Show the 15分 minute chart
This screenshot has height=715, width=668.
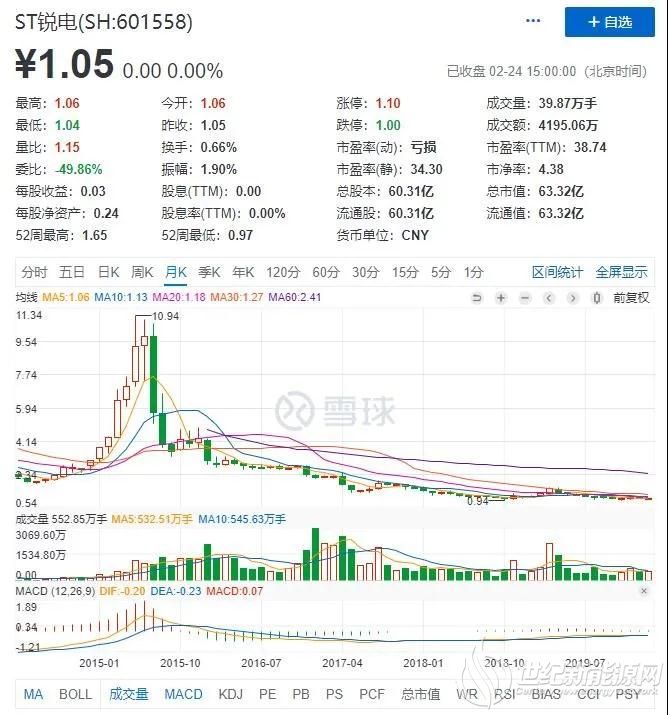(x=405, y=272)
